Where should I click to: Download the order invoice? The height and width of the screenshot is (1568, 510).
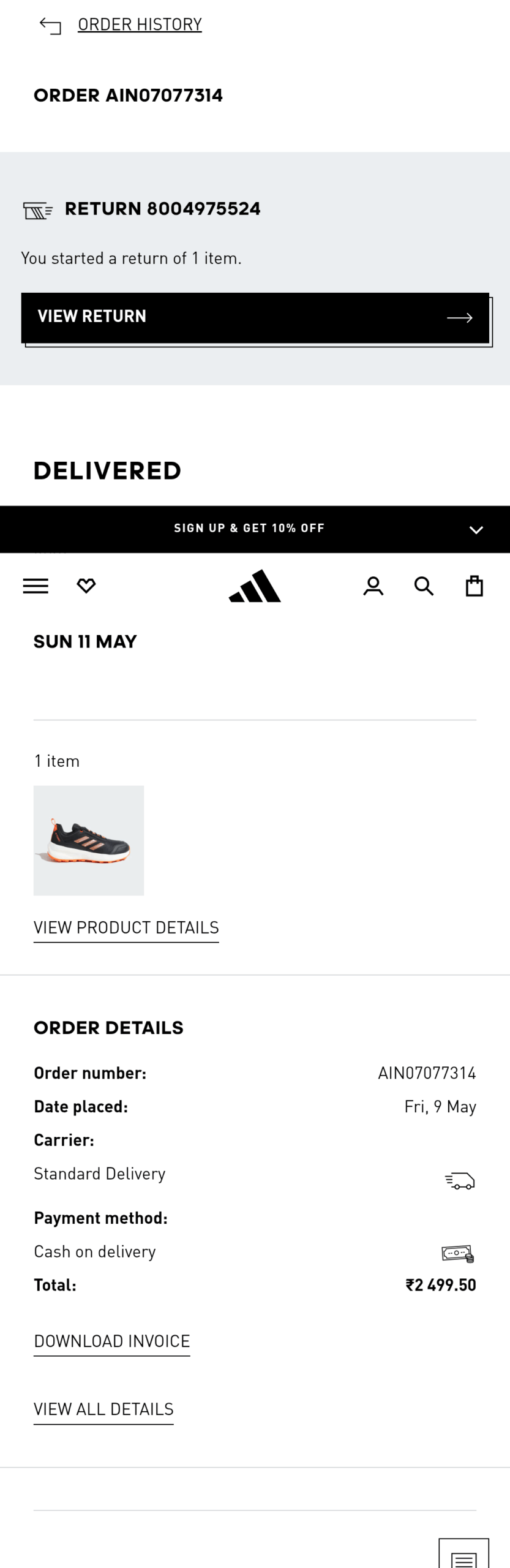(112, 1341)
